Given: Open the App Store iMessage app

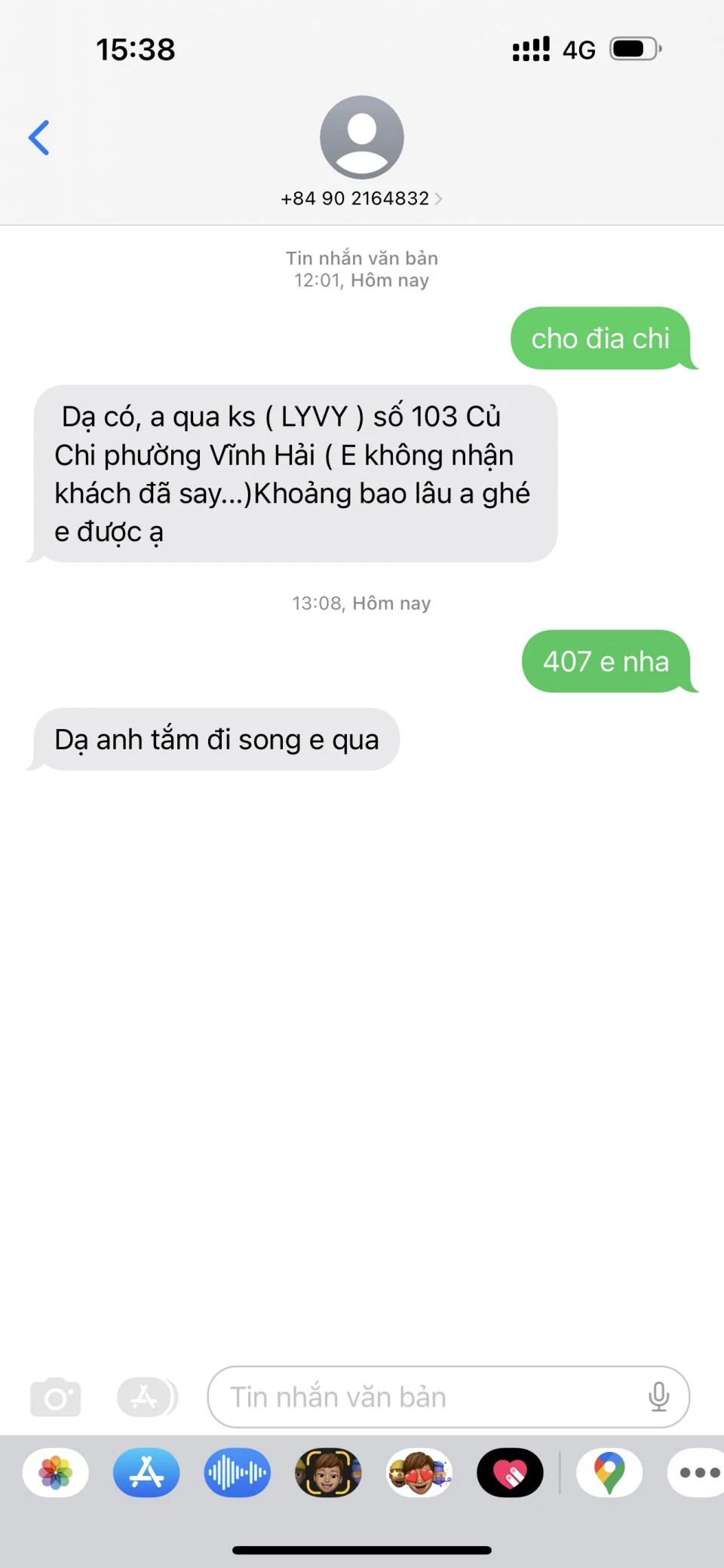Looking at the screenshot, I should pos(146,1472).
